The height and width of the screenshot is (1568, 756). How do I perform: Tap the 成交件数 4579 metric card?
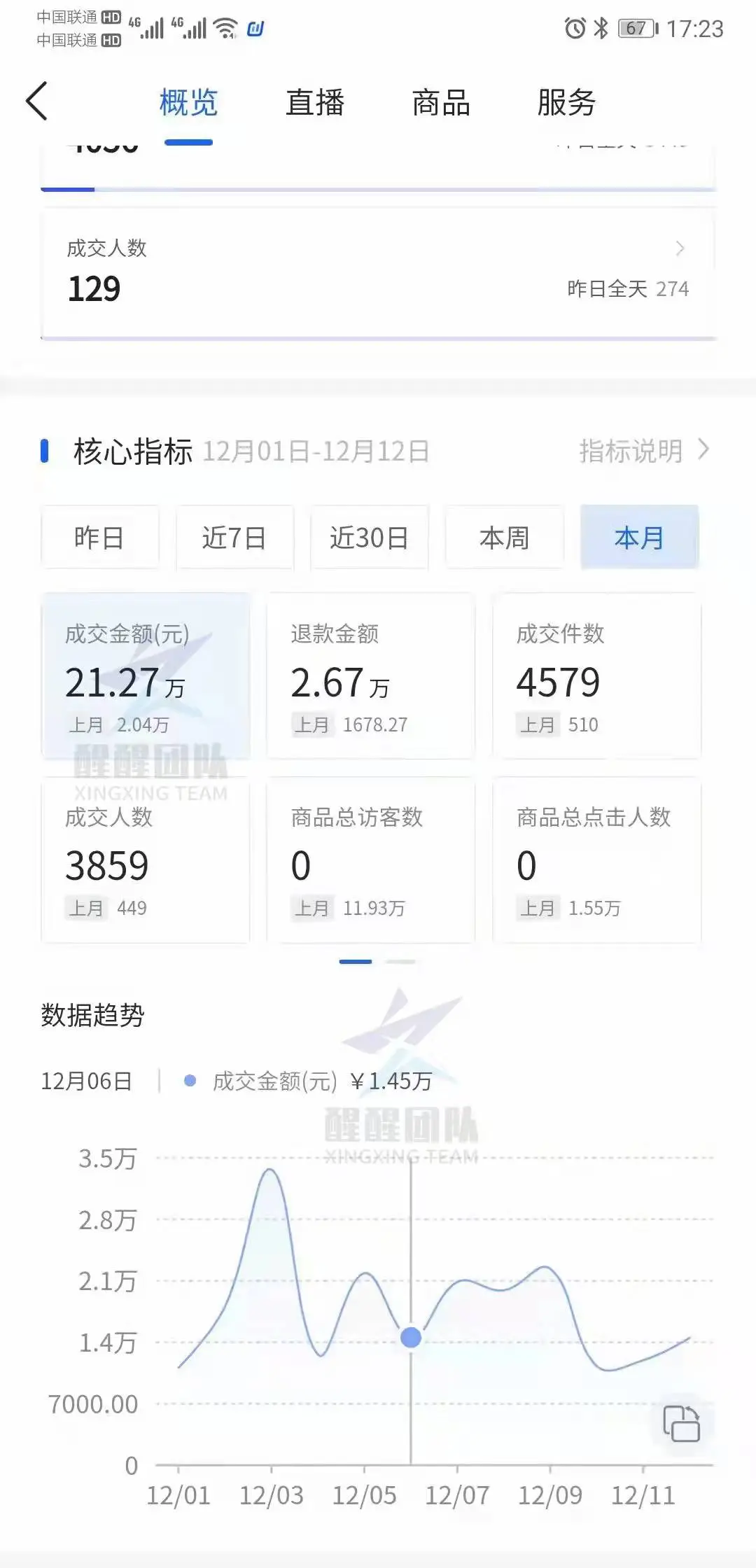pos(596,676)
